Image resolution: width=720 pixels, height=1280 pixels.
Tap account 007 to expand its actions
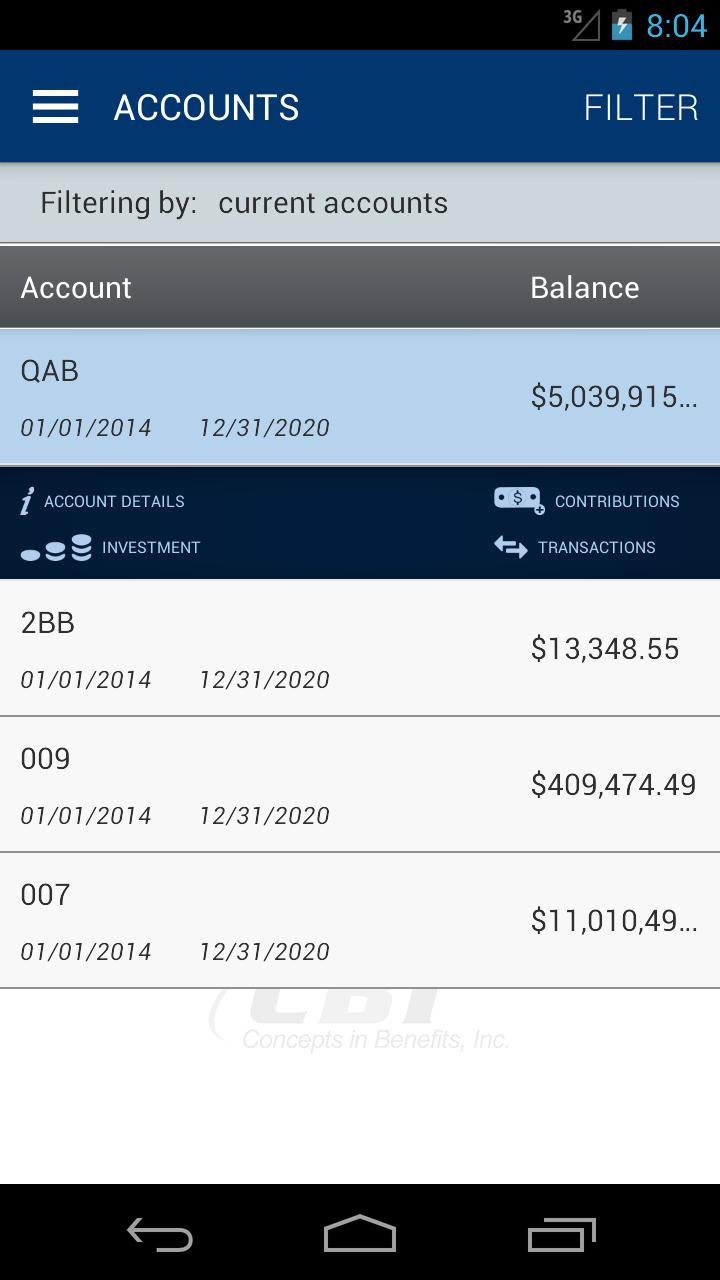[x=360, y=920]
